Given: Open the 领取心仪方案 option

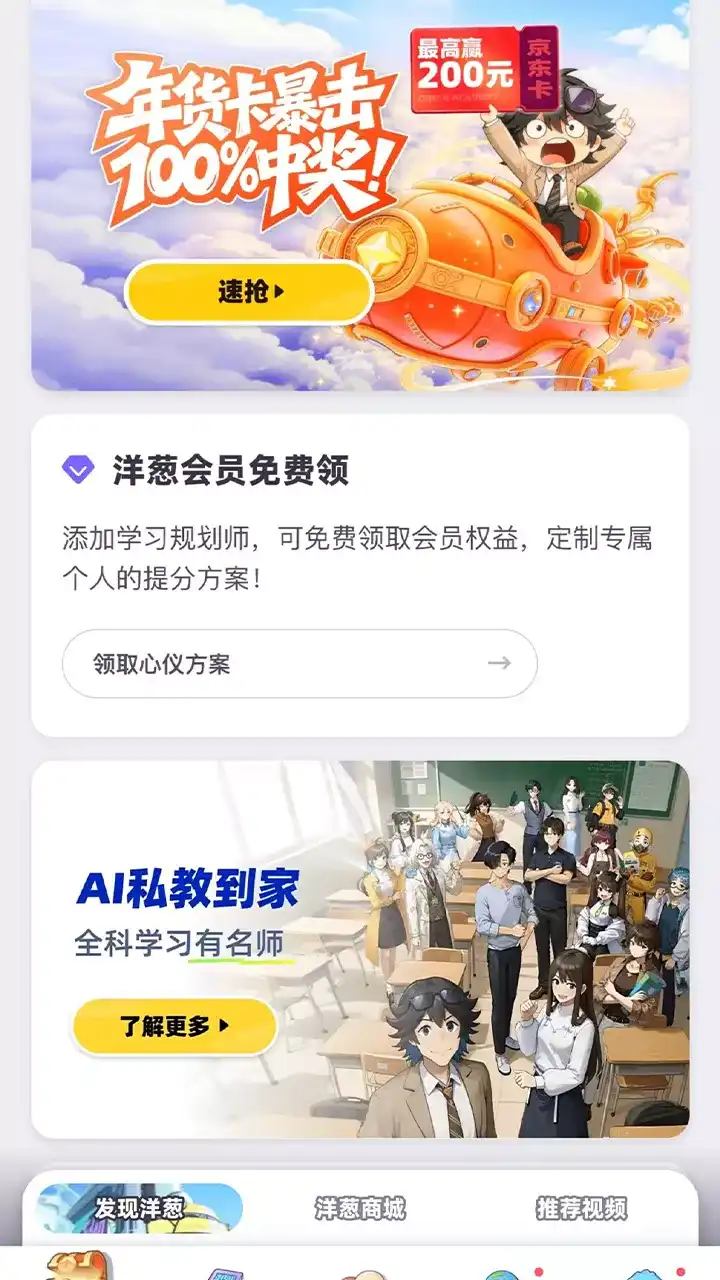Looking at the screenshot, I should pyautogui.click(x=299, y=663).
